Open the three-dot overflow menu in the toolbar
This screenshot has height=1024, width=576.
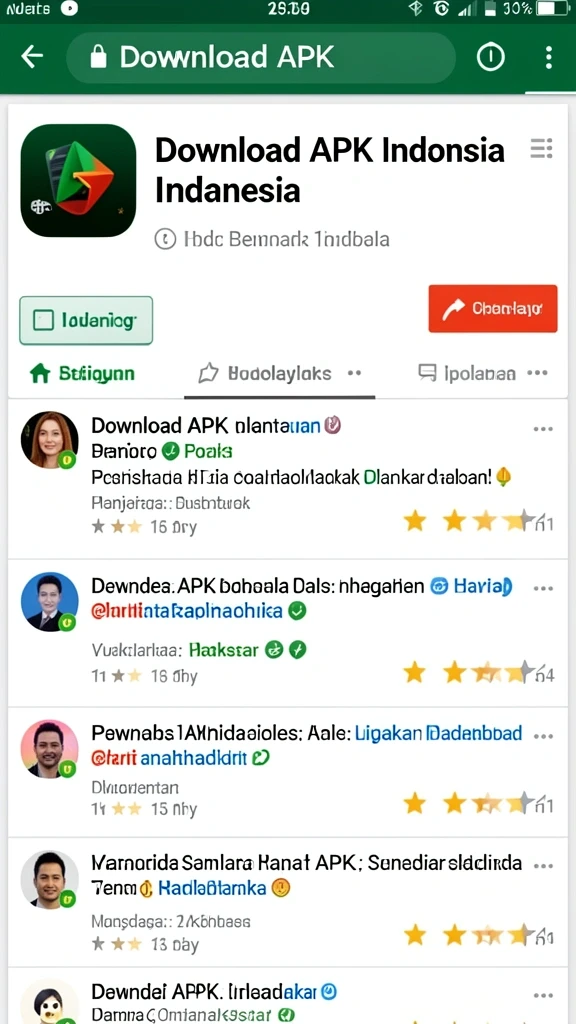[x=549, y=57]
